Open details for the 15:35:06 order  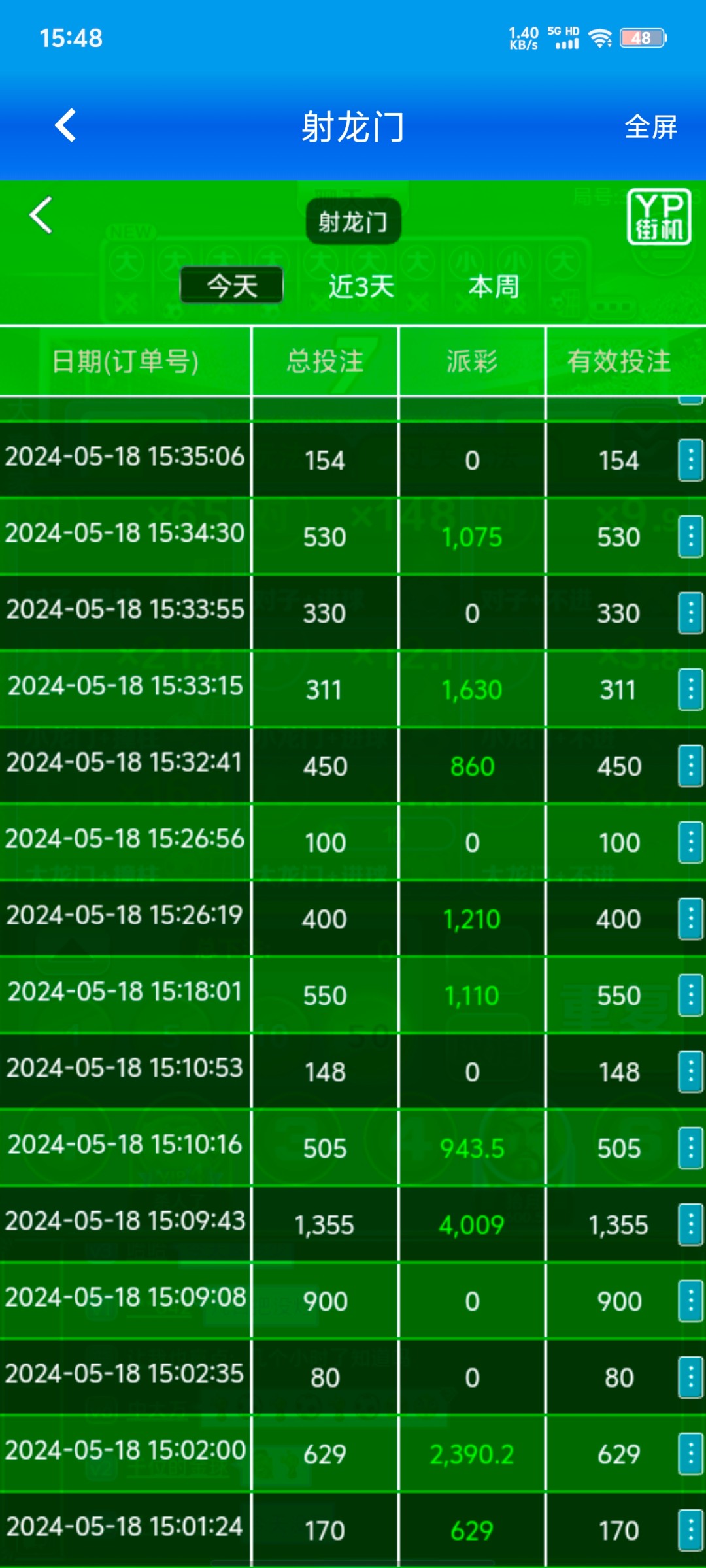[690, 461]
